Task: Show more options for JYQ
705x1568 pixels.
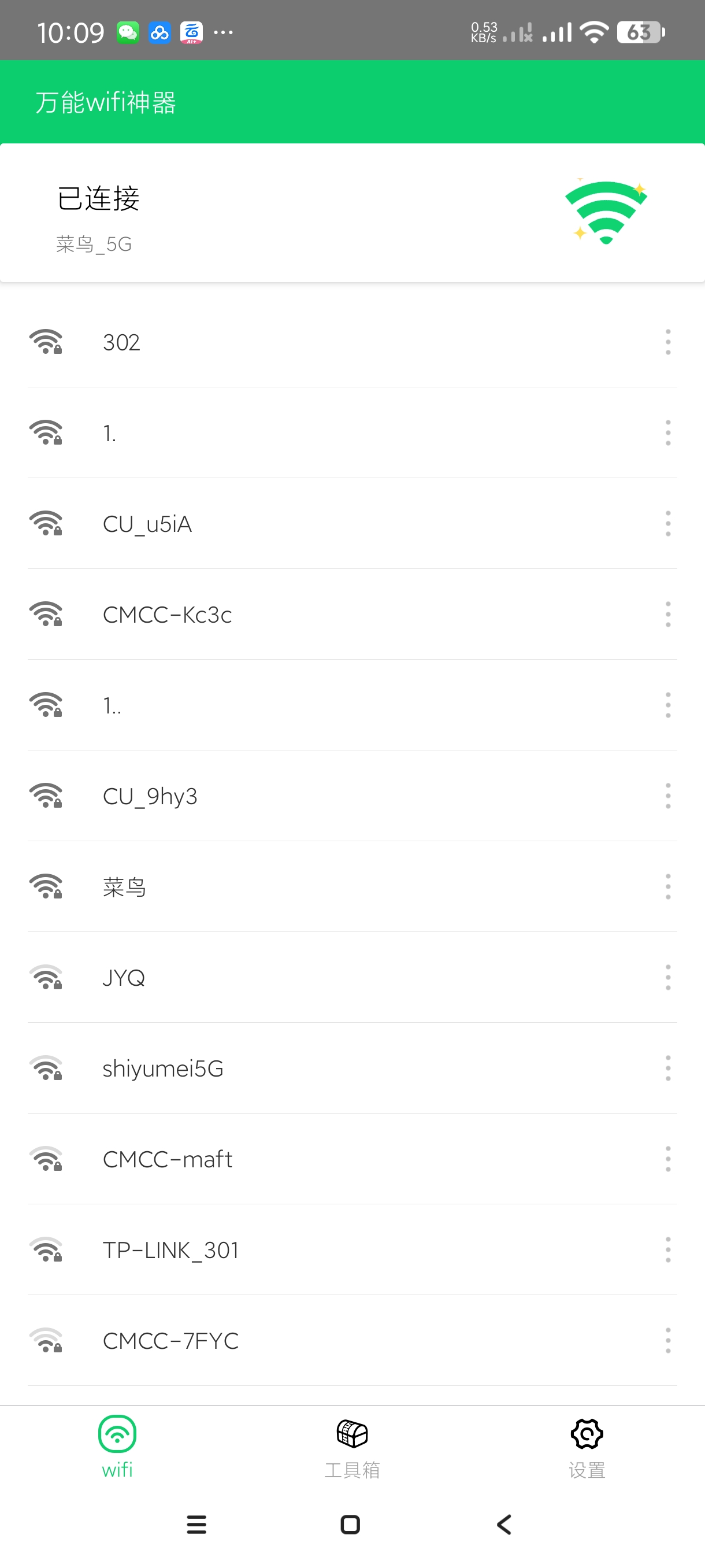Action: pyautogui.click(x=667, y=977)
